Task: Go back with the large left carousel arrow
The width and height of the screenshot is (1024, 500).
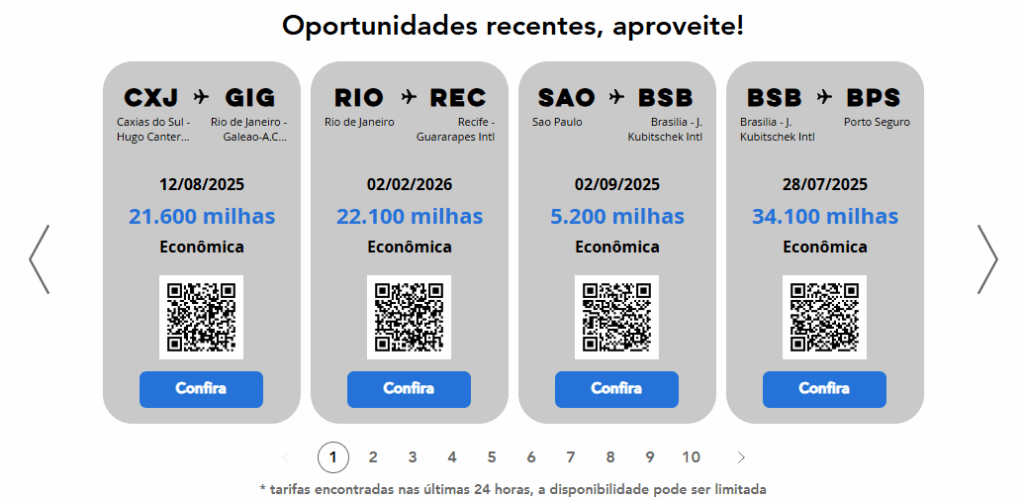Action: click(x=39, y=259)
